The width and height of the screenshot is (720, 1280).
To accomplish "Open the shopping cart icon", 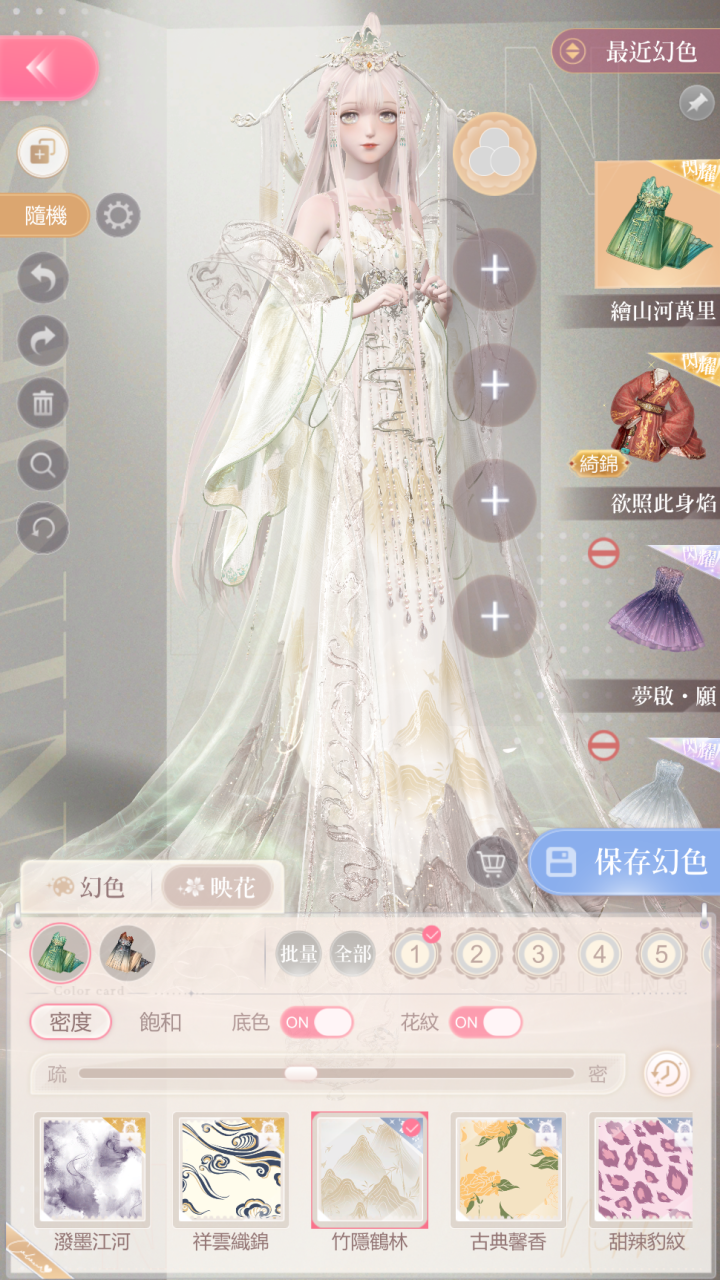I will click(x=492, y=862).
